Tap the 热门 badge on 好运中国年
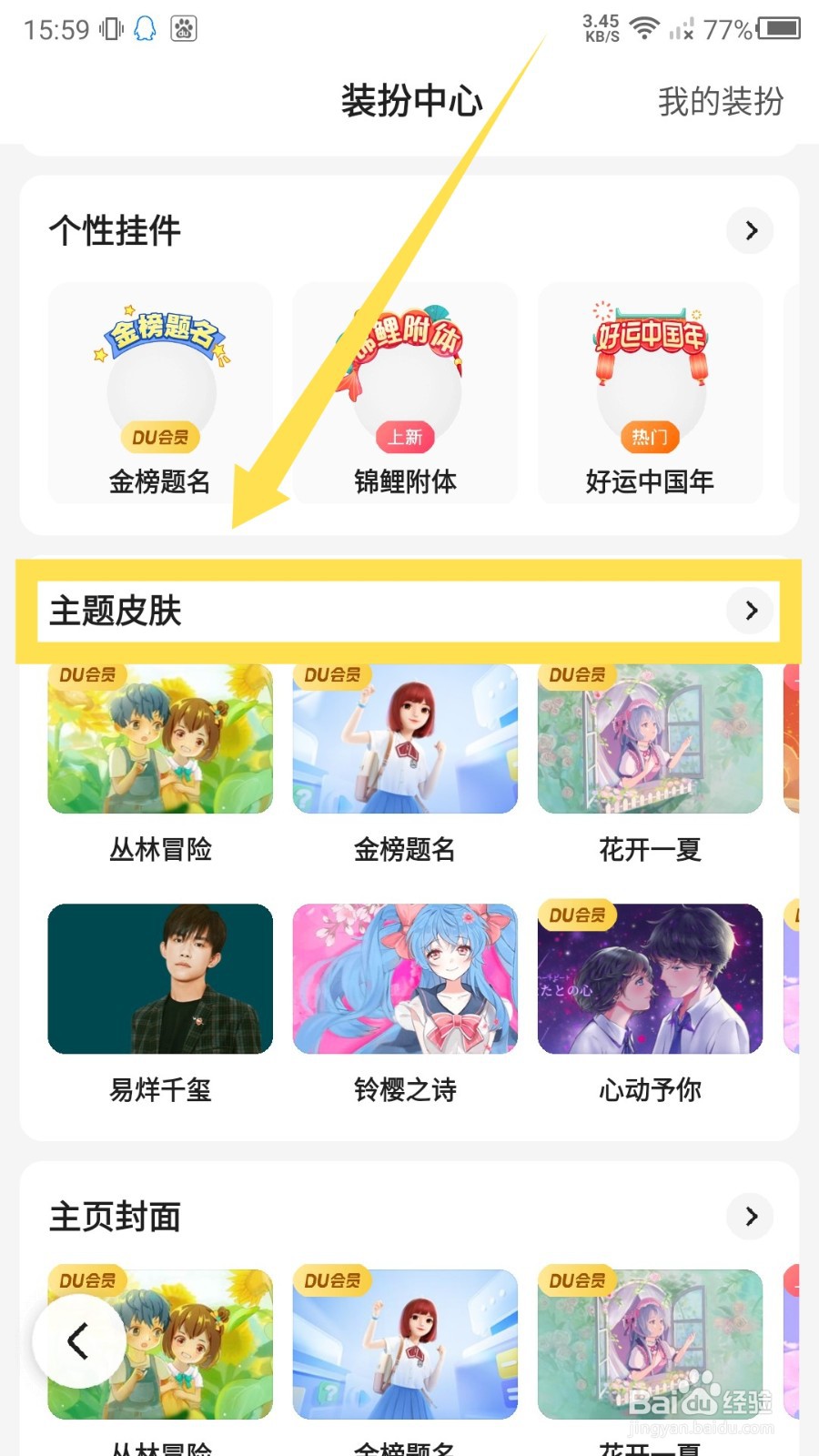The image size is (819, 1456). click(x=651, y=438)
